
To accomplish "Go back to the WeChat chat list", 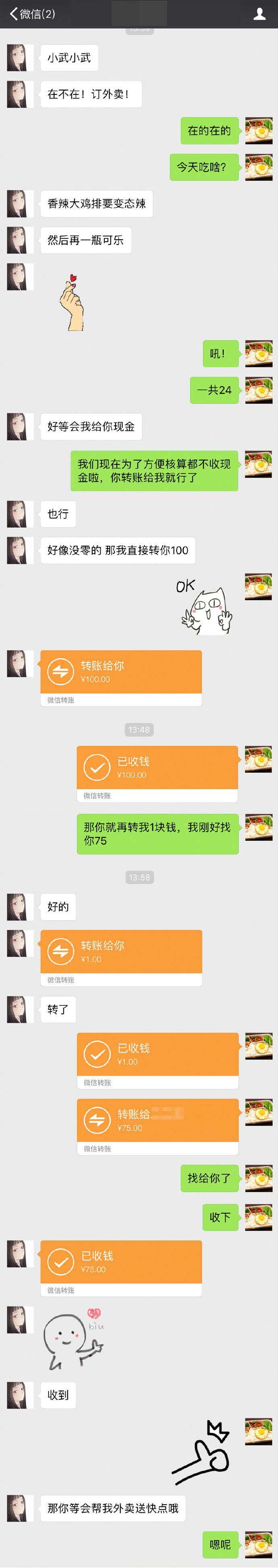I will (x=31, y=14).
